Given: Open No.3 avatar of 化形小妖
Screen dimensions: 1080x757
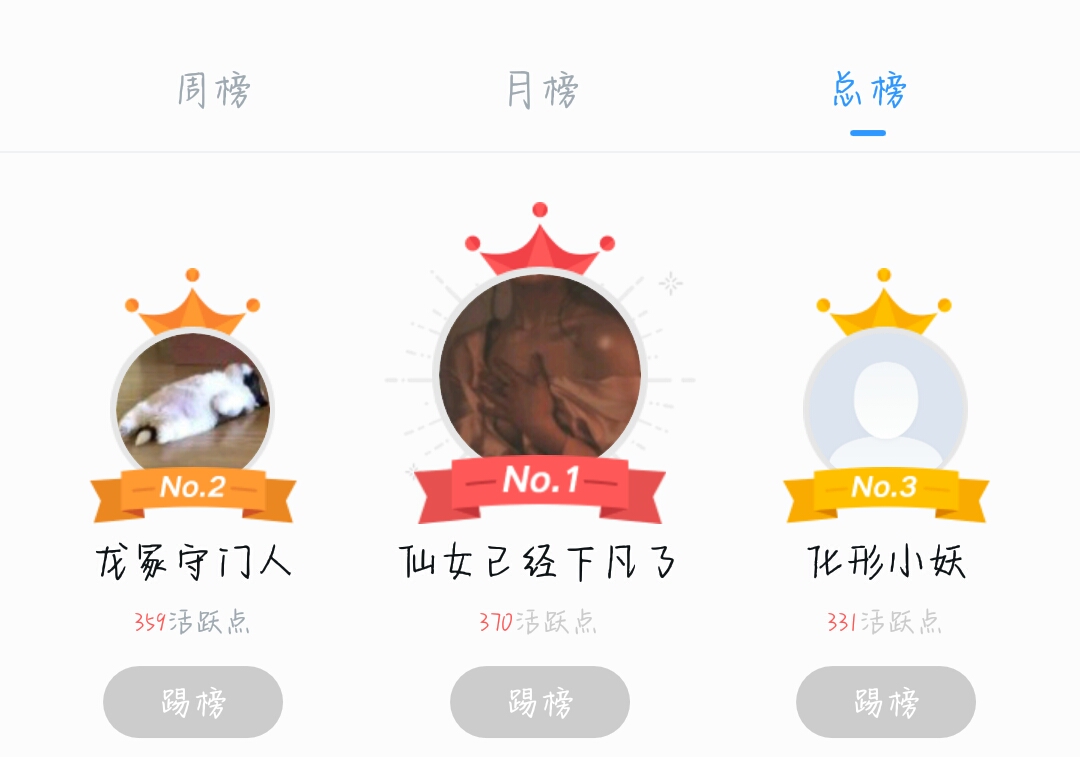Looking at the screenshot, I should pyautogui.click(x=885, y=405).
